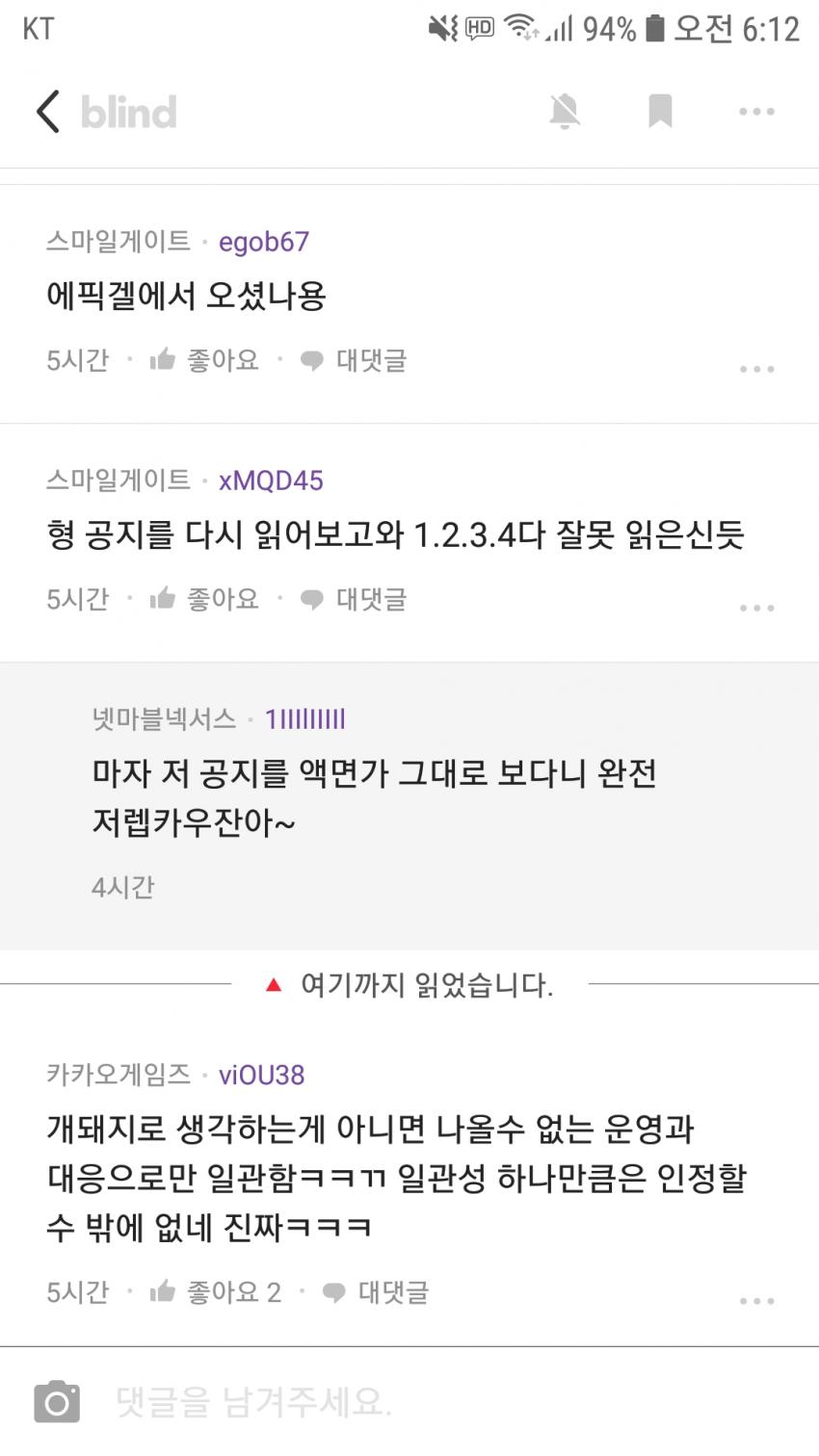Reply to xMQD45's comment
Image resolution: width=819 pixels, height=1456 pixels.
354,599
